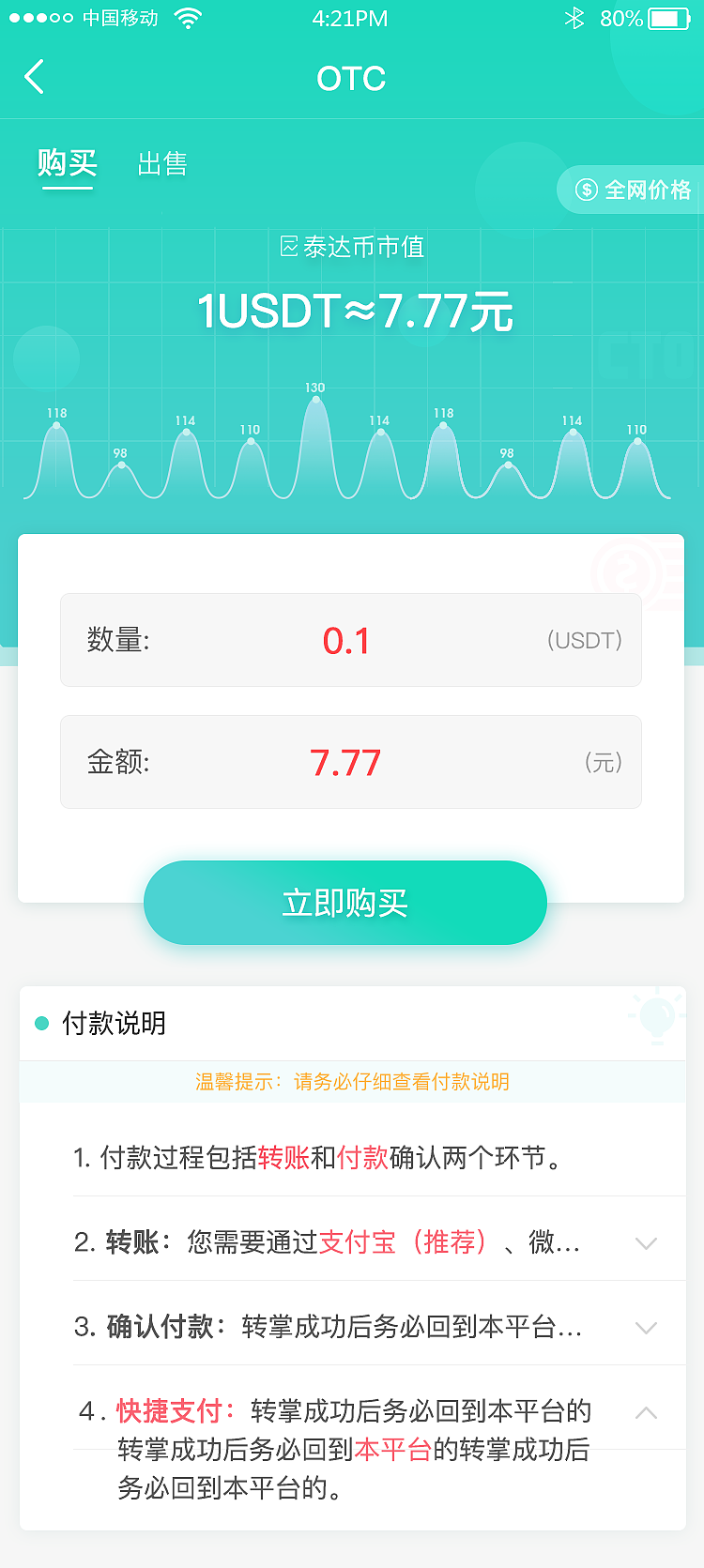The width and height of the screenshot is (704, 1568).
Task: Switch to the 出售 tab
Action: [x=161, y=162]
